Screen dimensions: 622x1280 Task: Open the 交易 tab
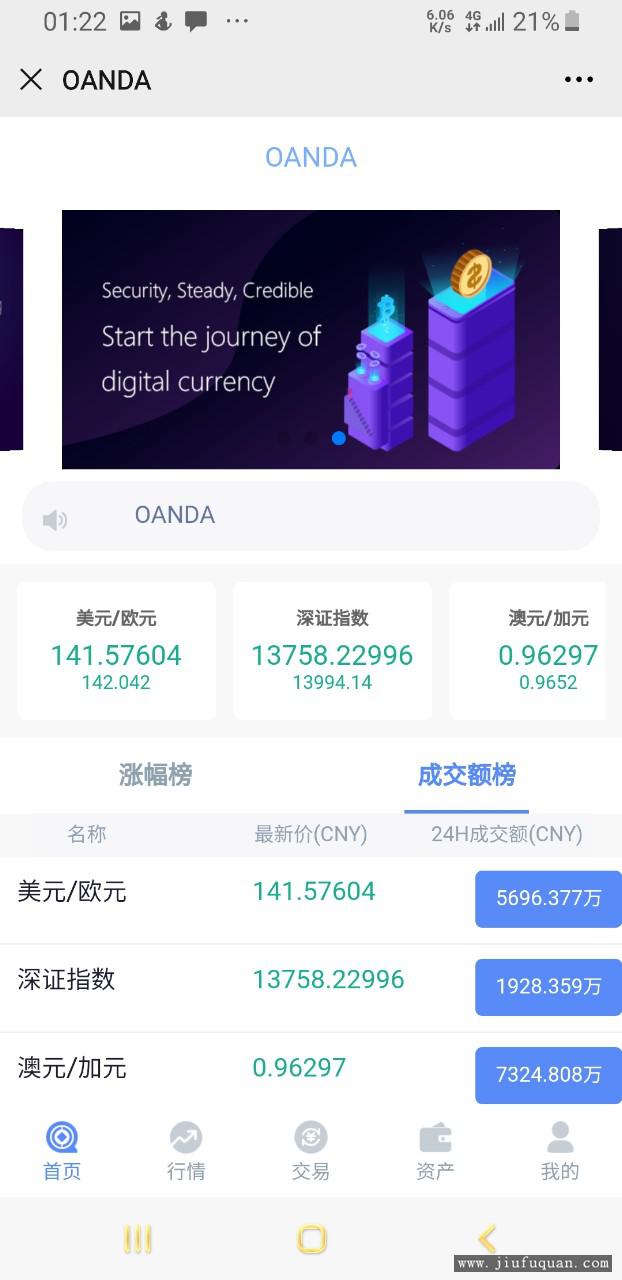pos(311,1151)
